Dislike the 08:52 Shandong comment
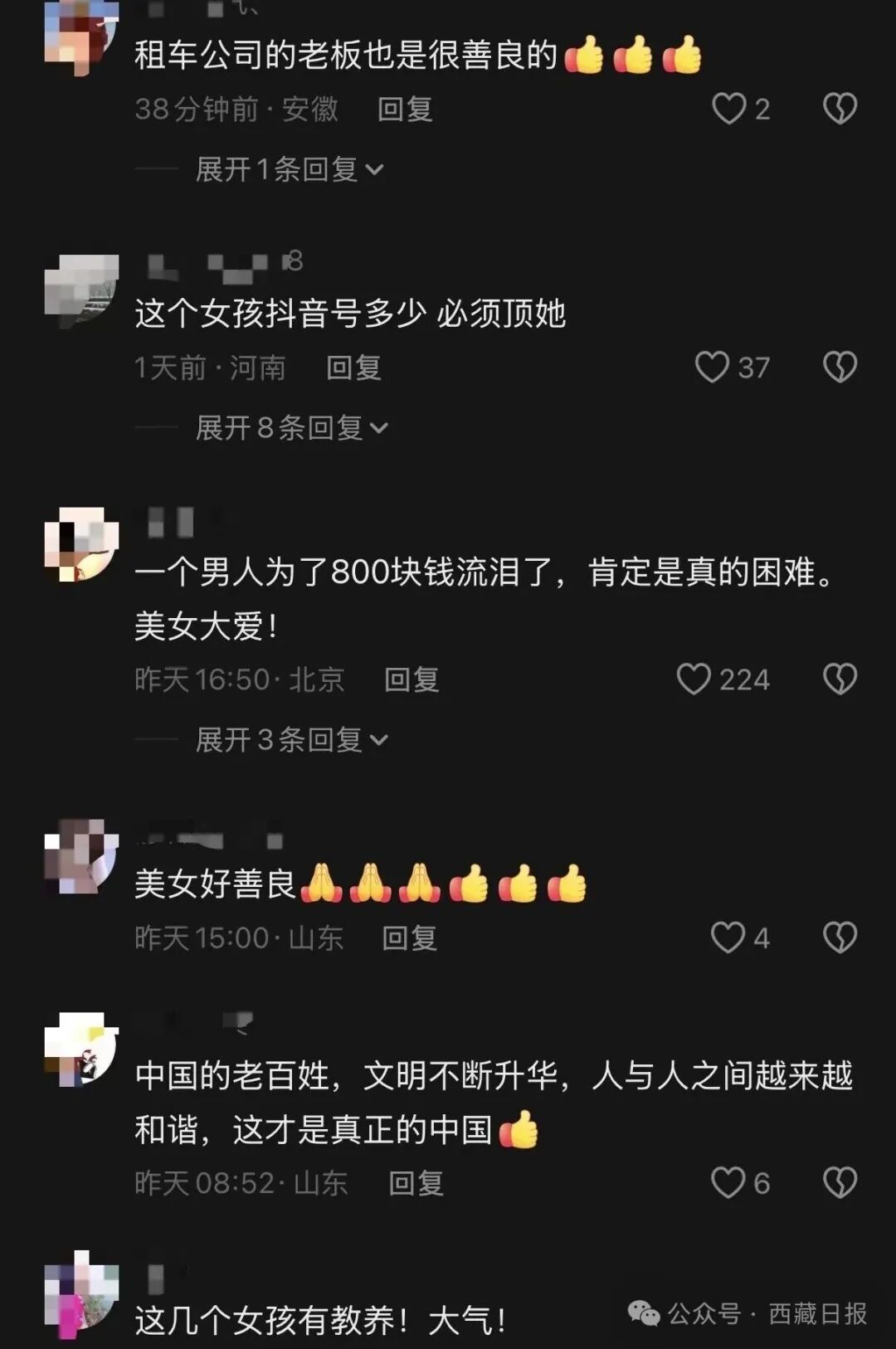896x1349 pixels. coord(840,1182)
